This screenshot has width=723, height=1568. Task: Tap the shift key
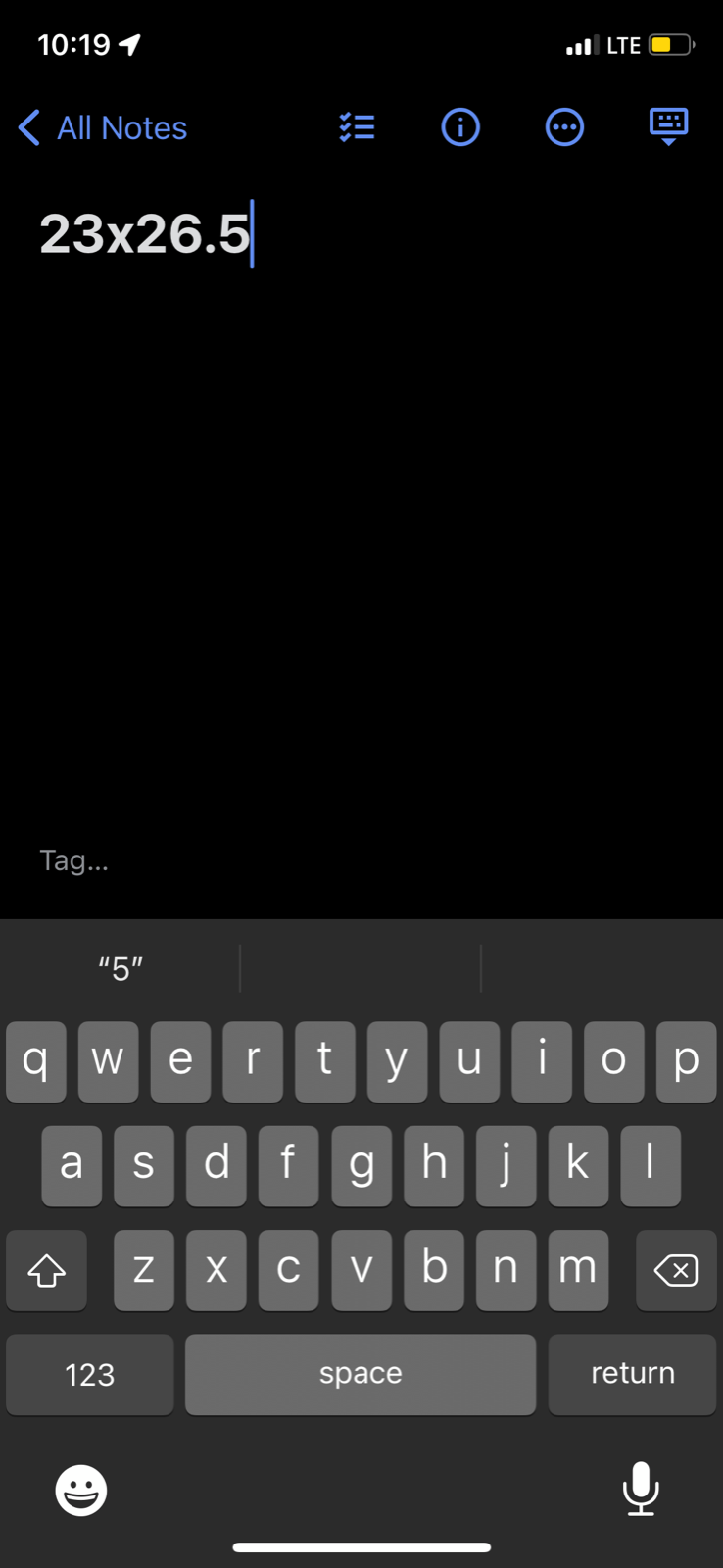pyautogui.click(x=46, y=1270)
